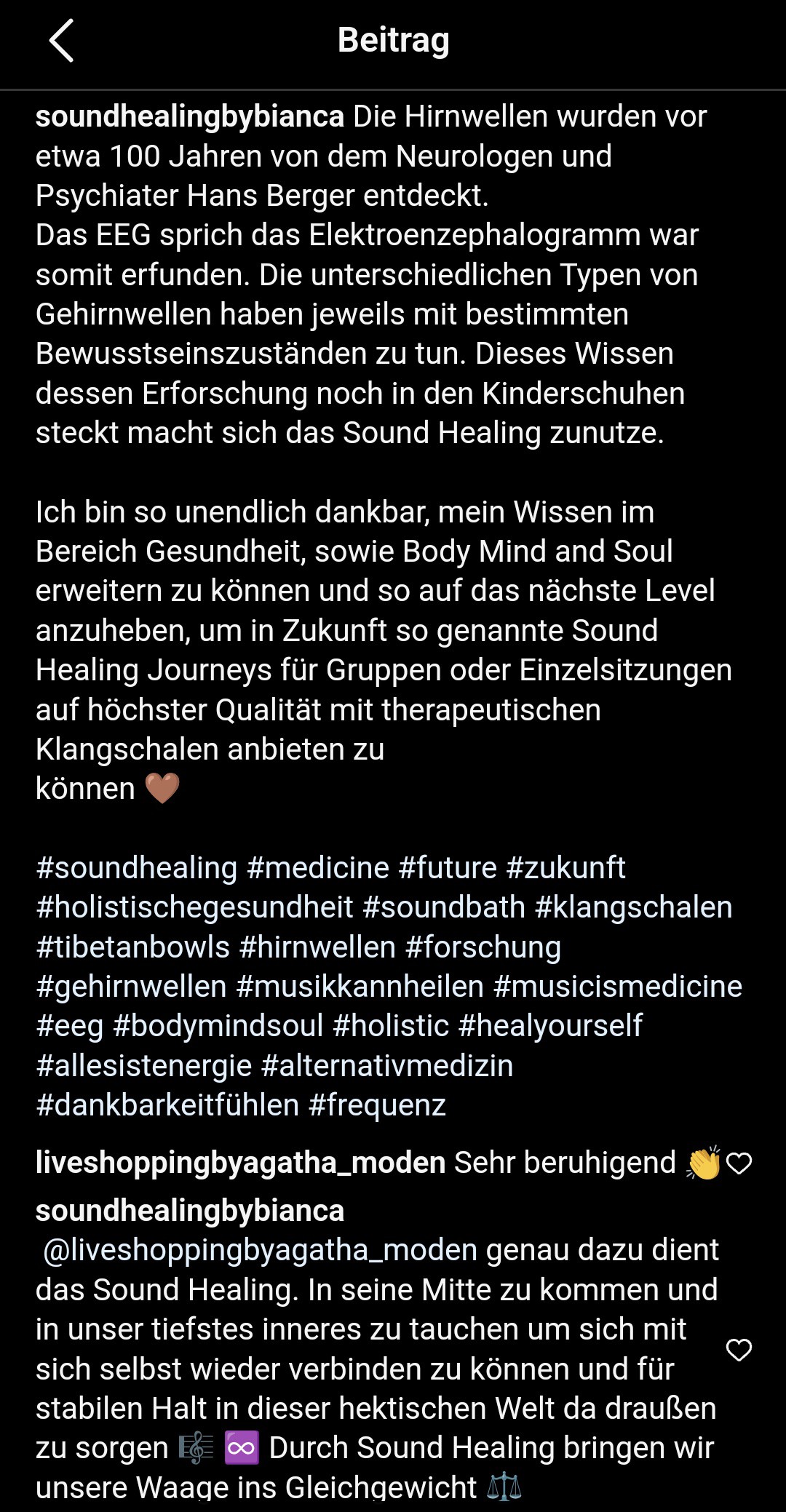Open the #holistischegesundheit hashtag

pyautogui.click(x=194, y=907)
